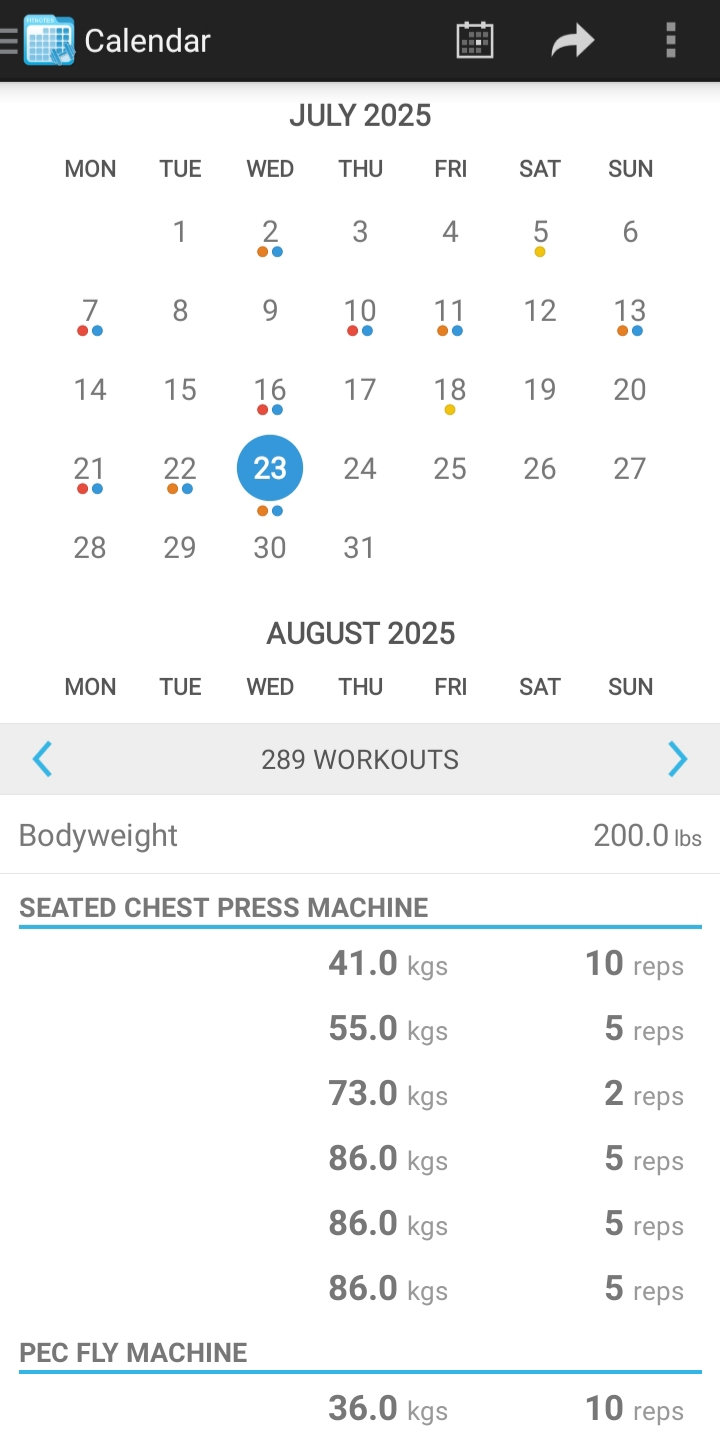This screenshot has width=720, height=1436.
Task: Go to next workout with right arrow
Action: (678, 760)
